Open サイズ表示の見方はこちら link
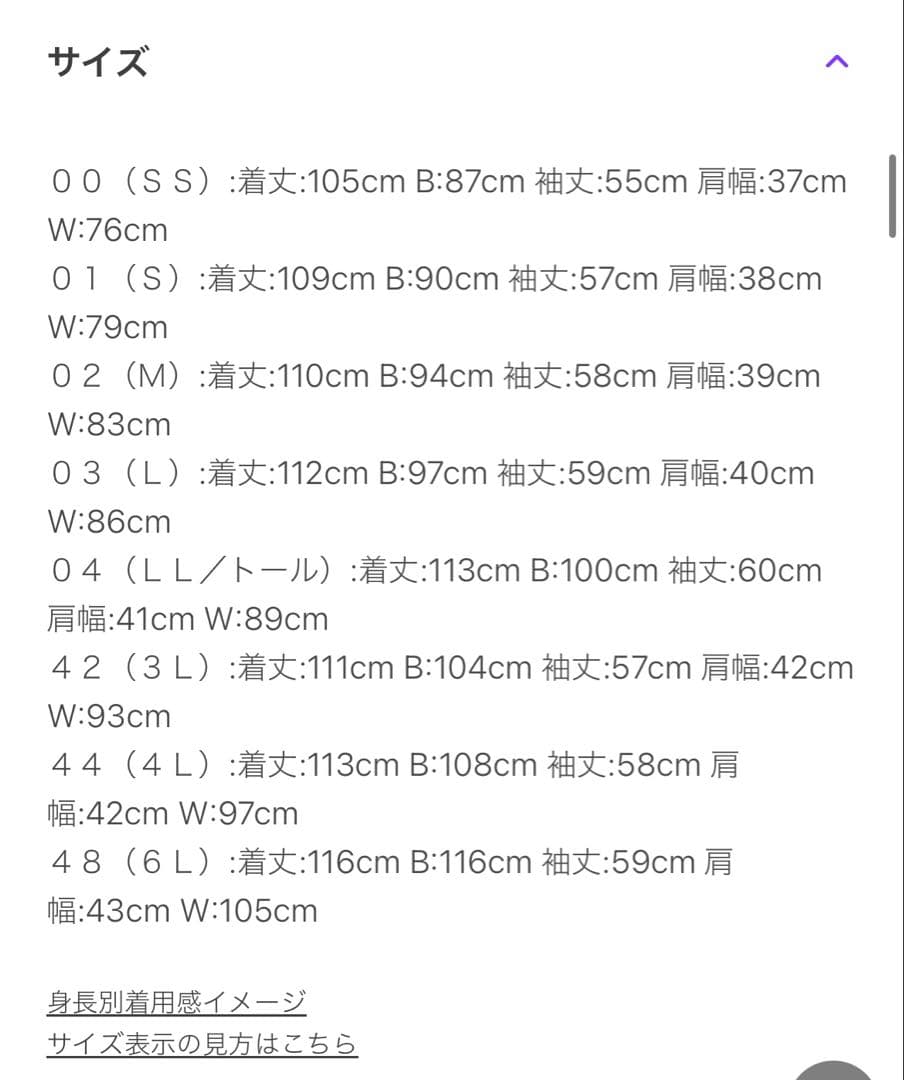 click(202, 1045)
